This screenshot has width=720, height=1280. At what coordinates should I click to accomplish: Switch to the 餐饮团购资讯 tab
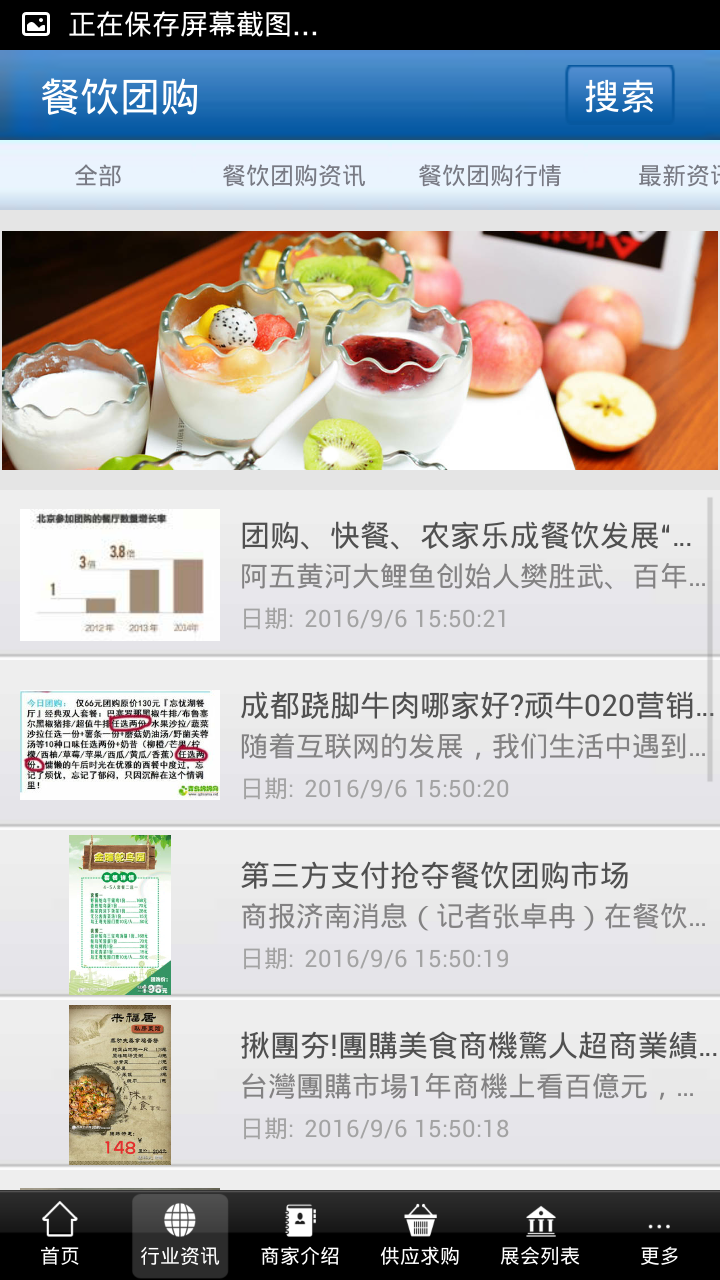coord(293,176)
